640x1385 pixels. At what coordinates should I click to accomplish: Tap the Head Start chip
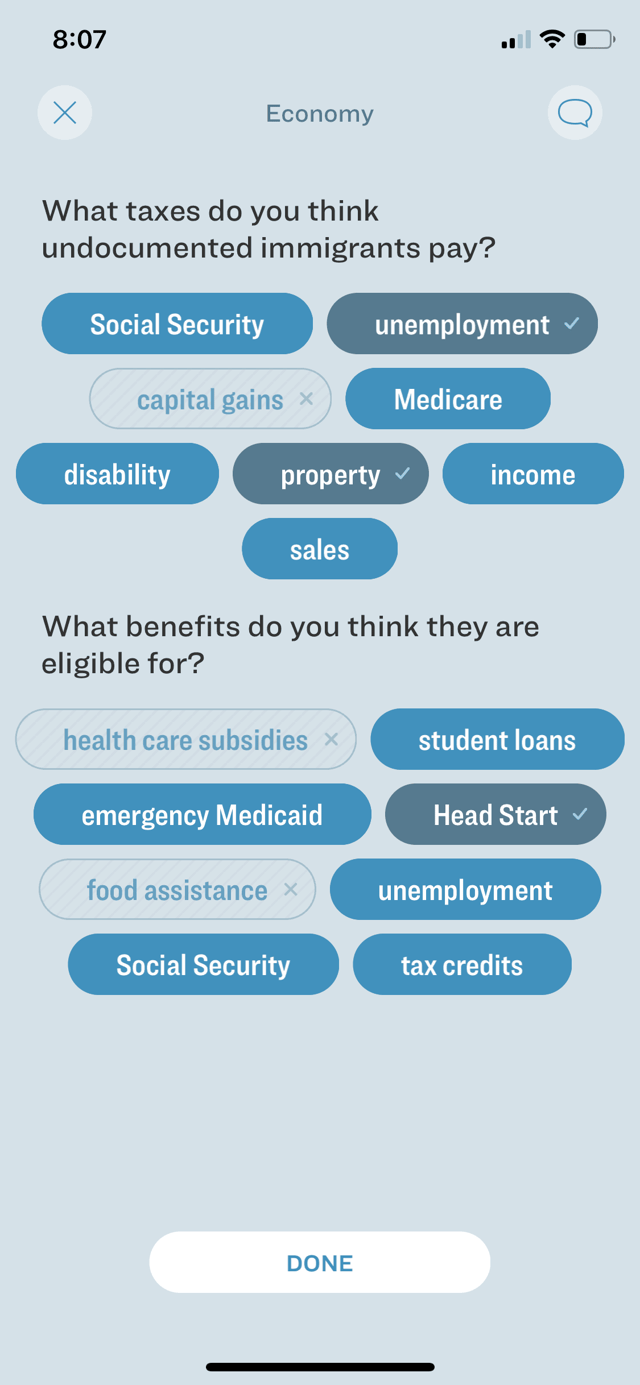pos(496,815)
